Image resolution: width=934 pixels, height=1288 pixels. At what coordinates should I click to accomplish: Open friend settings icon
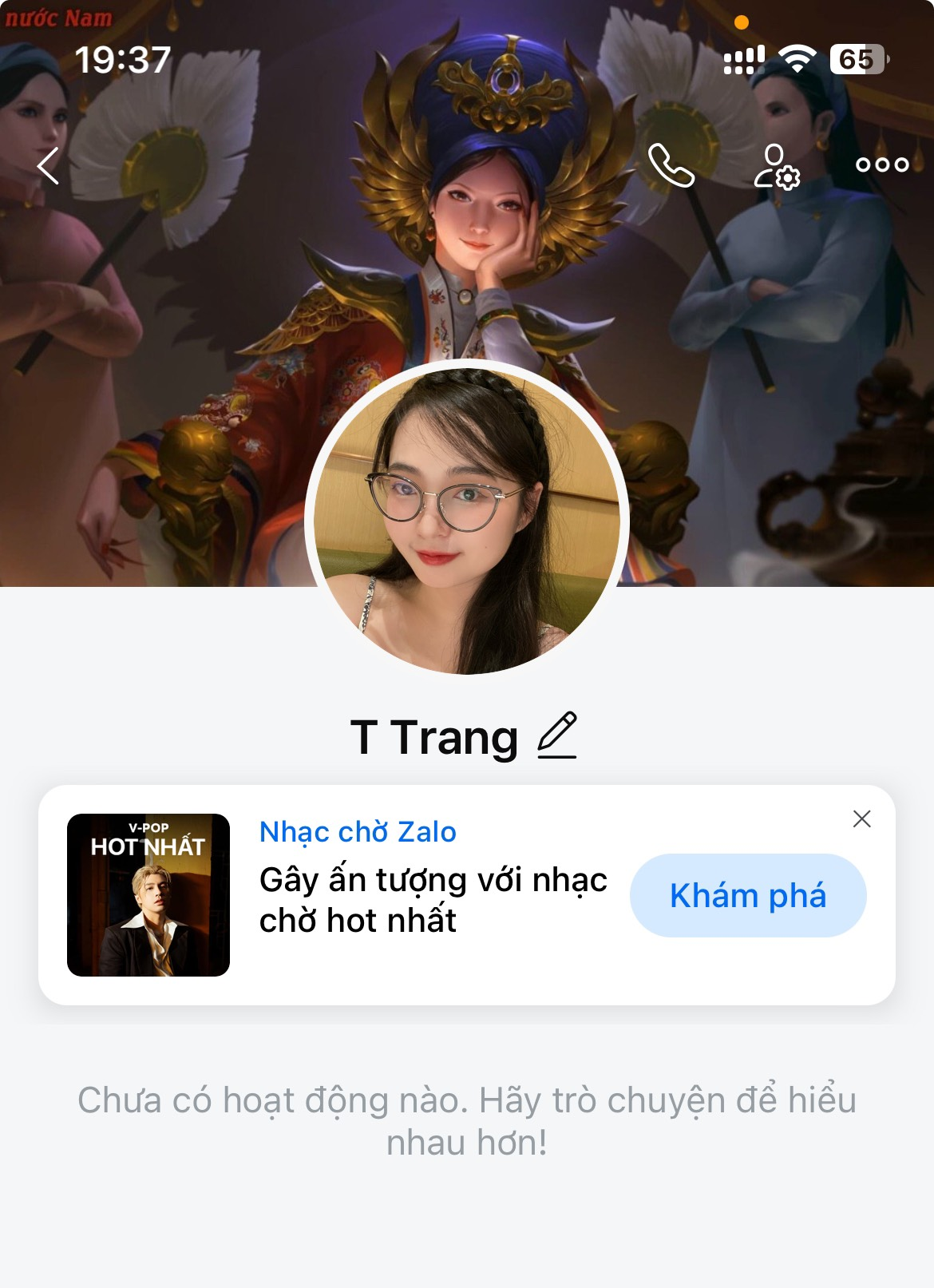click(777, 166)
